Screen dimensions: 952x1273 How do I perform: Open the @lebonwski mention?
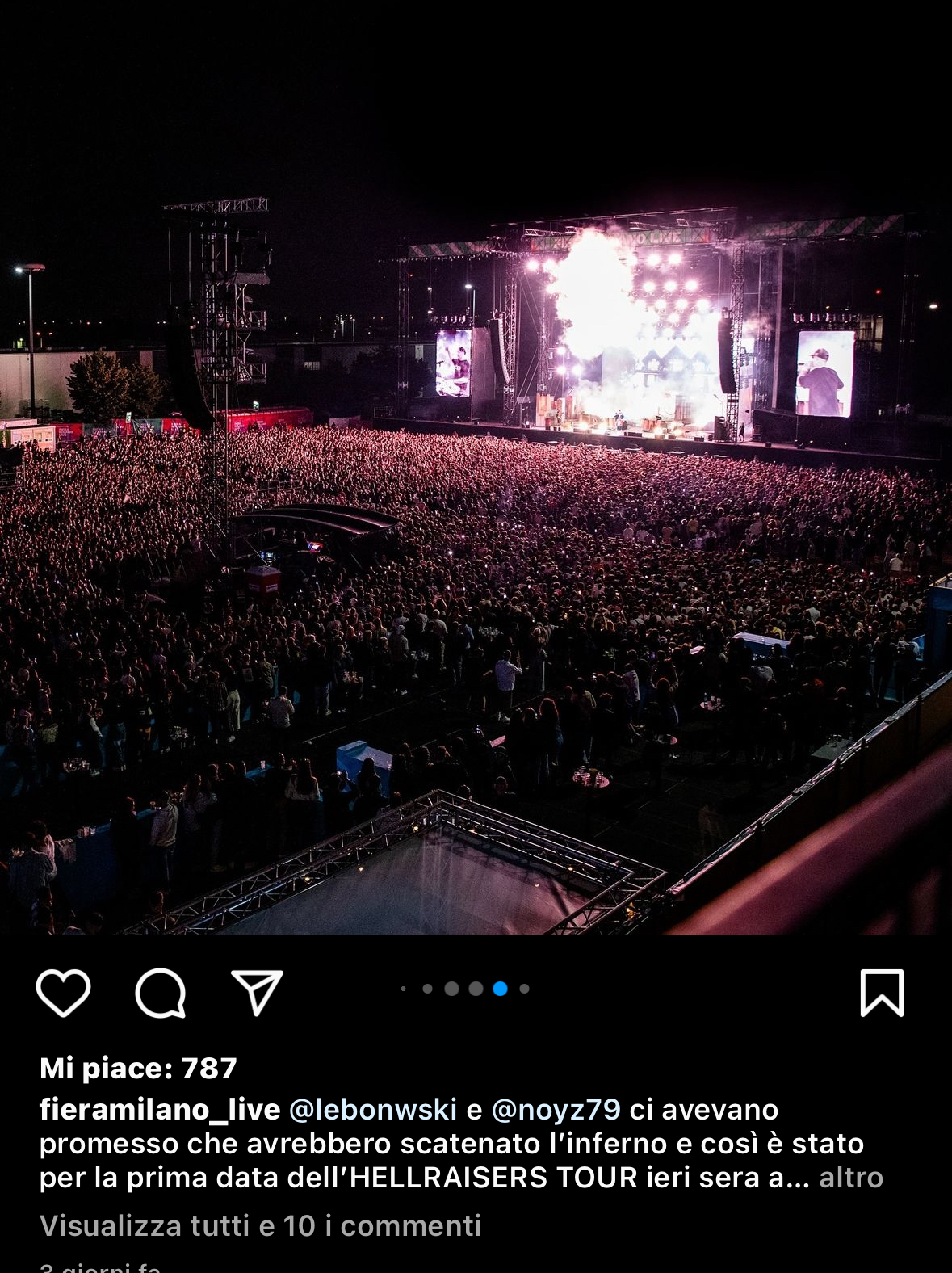[373, 1109]
